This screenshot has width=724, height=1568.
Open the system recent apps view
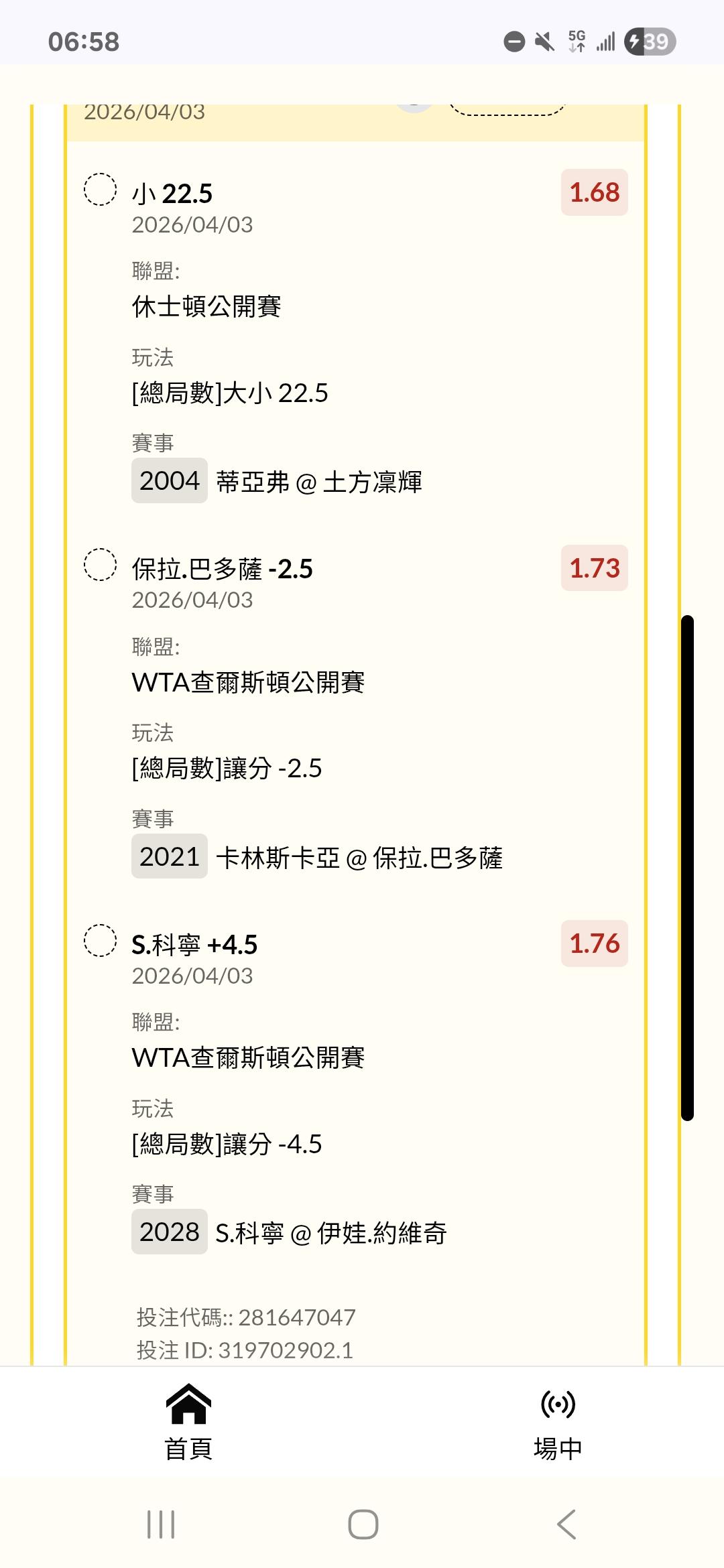(x=161, y=1524)
